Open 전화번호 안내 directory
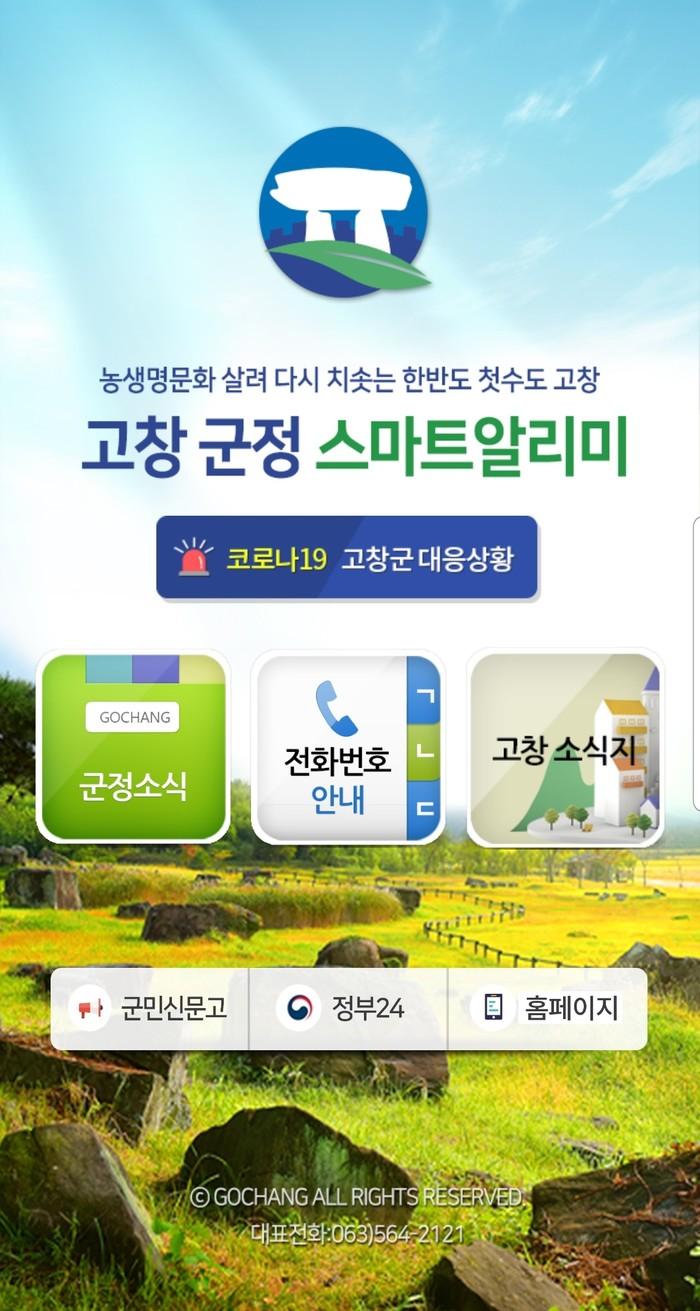The width and height of the screenshot is (700, 1311). click(347, 746)
